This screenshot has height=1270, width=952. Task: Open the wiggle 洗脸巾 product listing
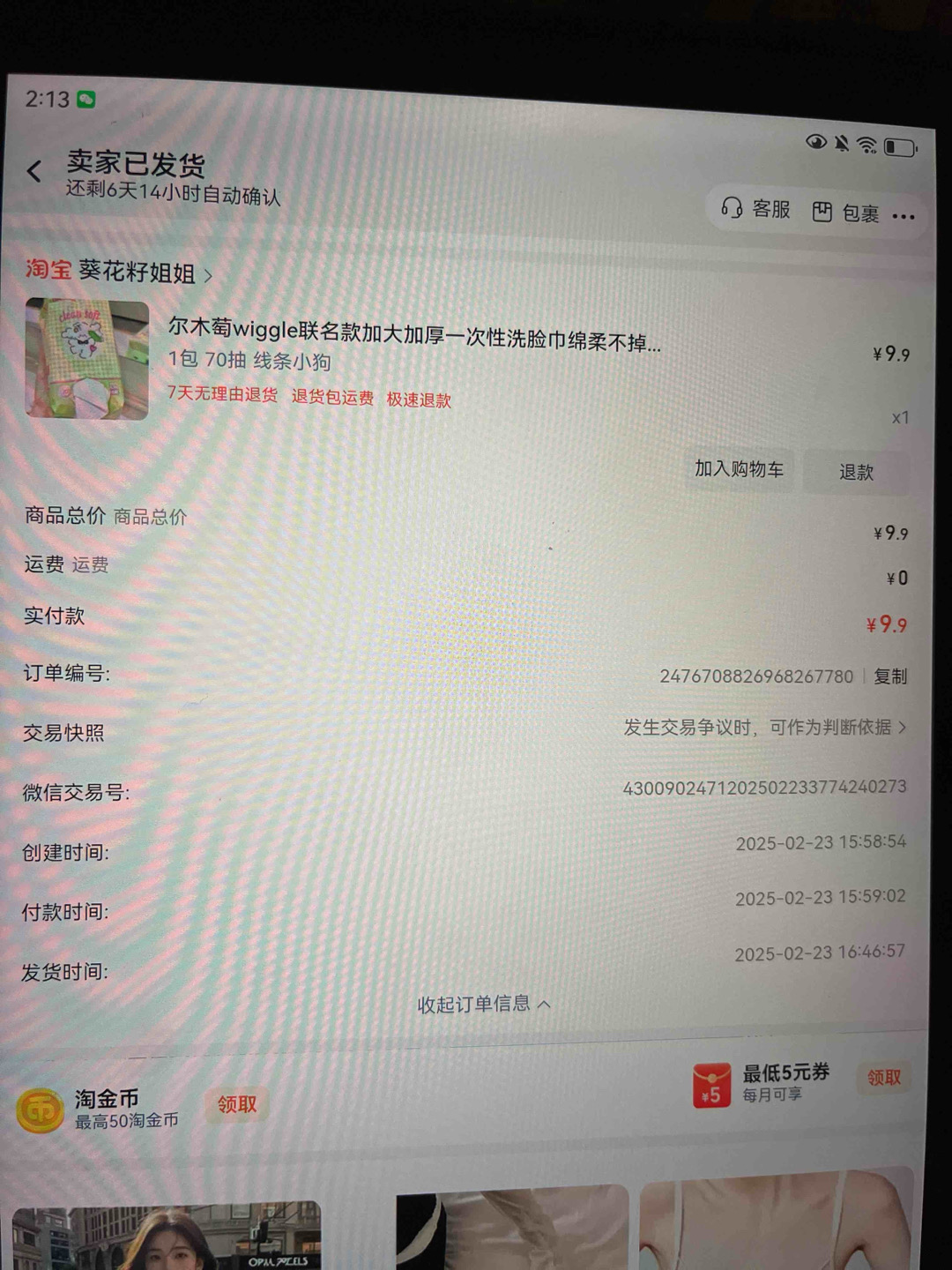click(x=414, y=335)
